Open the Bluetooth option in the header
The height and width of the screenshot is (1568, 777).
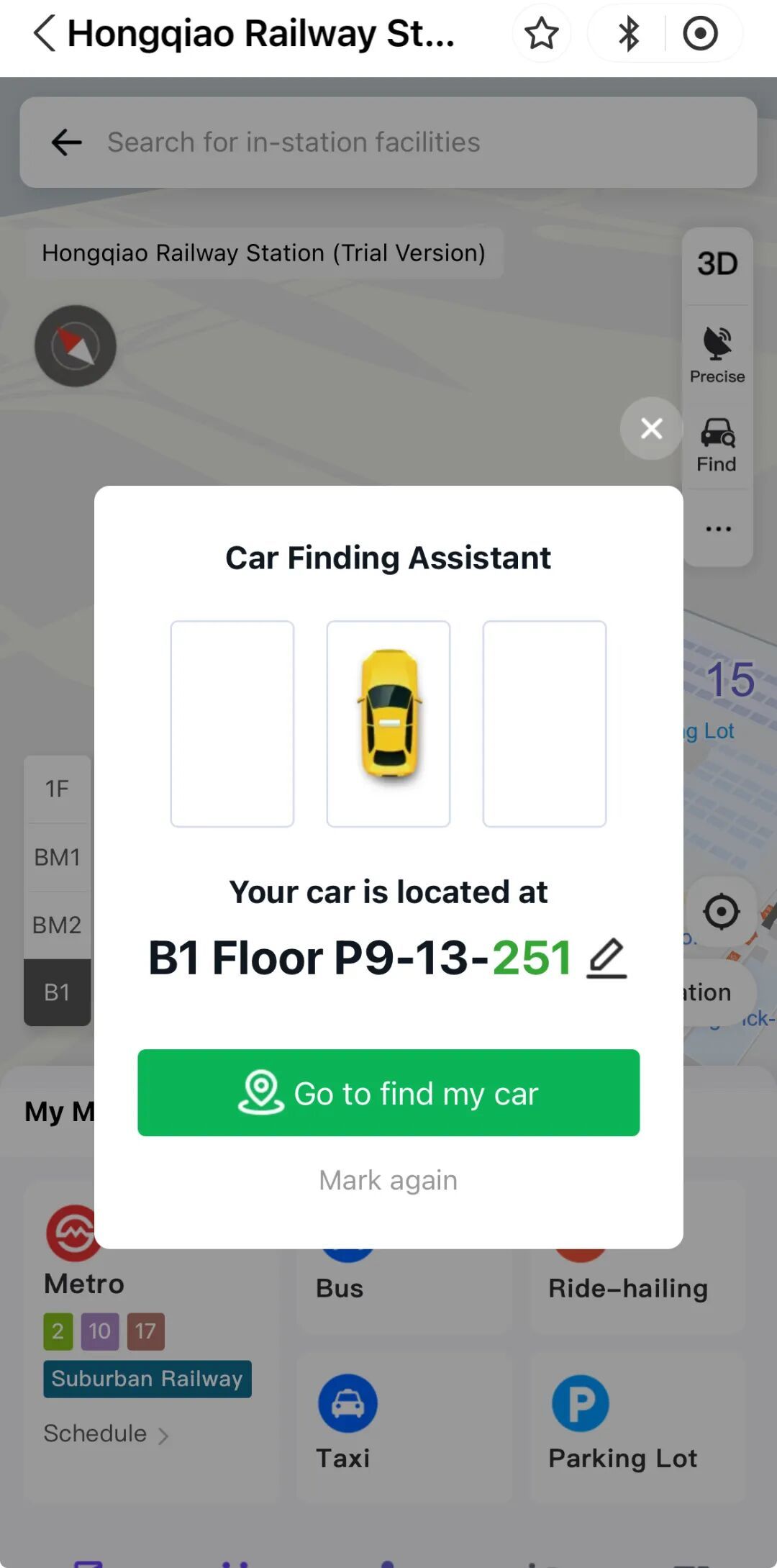click(628, 34)
